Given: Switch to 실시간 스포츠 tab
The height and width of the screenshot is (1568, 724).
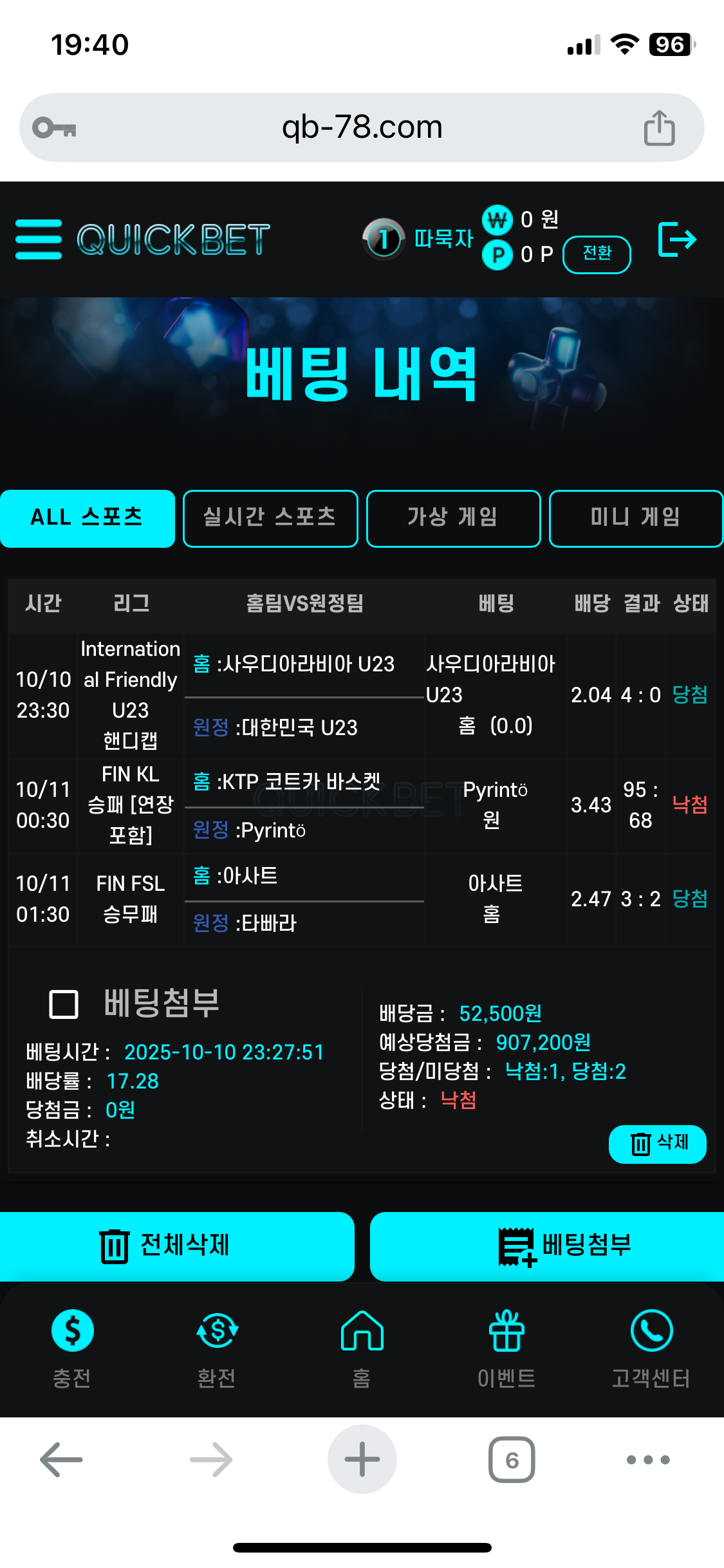Looking at the screenshot, I should [270, 518].
